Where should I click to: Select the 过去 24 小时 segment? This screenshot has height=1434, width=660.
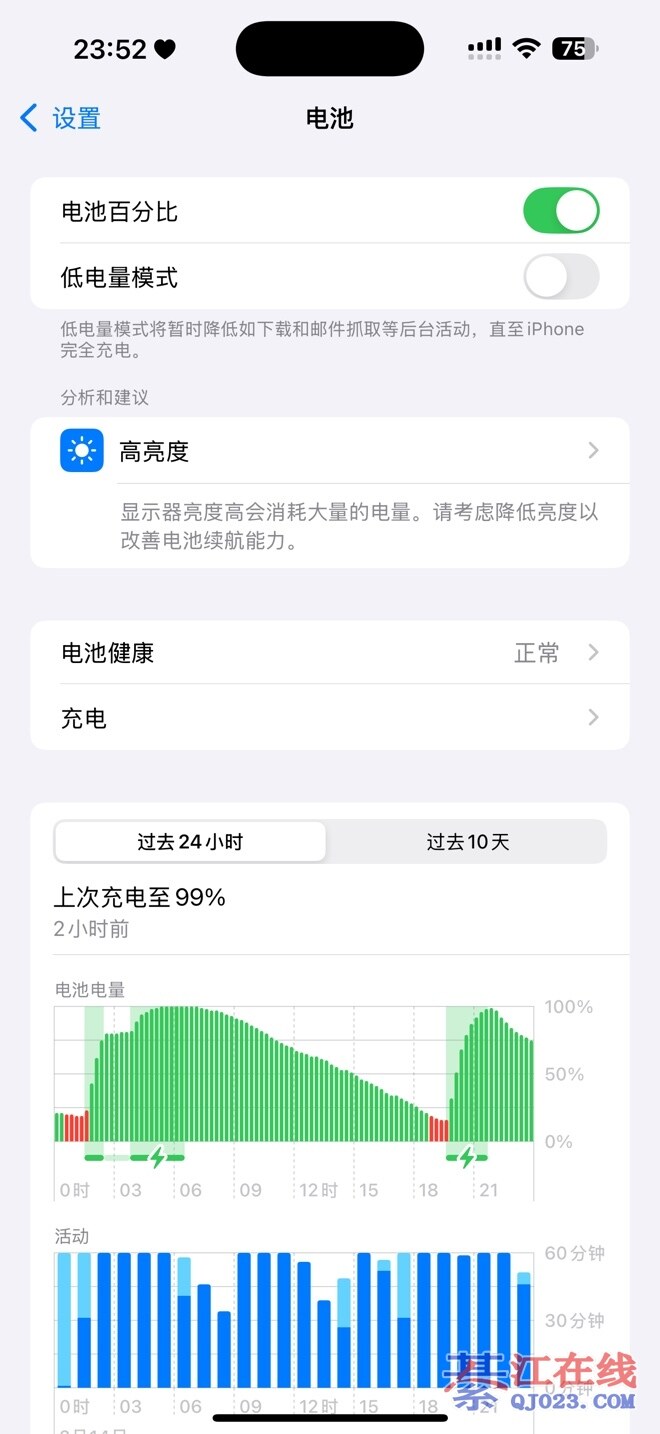[190, 842]
